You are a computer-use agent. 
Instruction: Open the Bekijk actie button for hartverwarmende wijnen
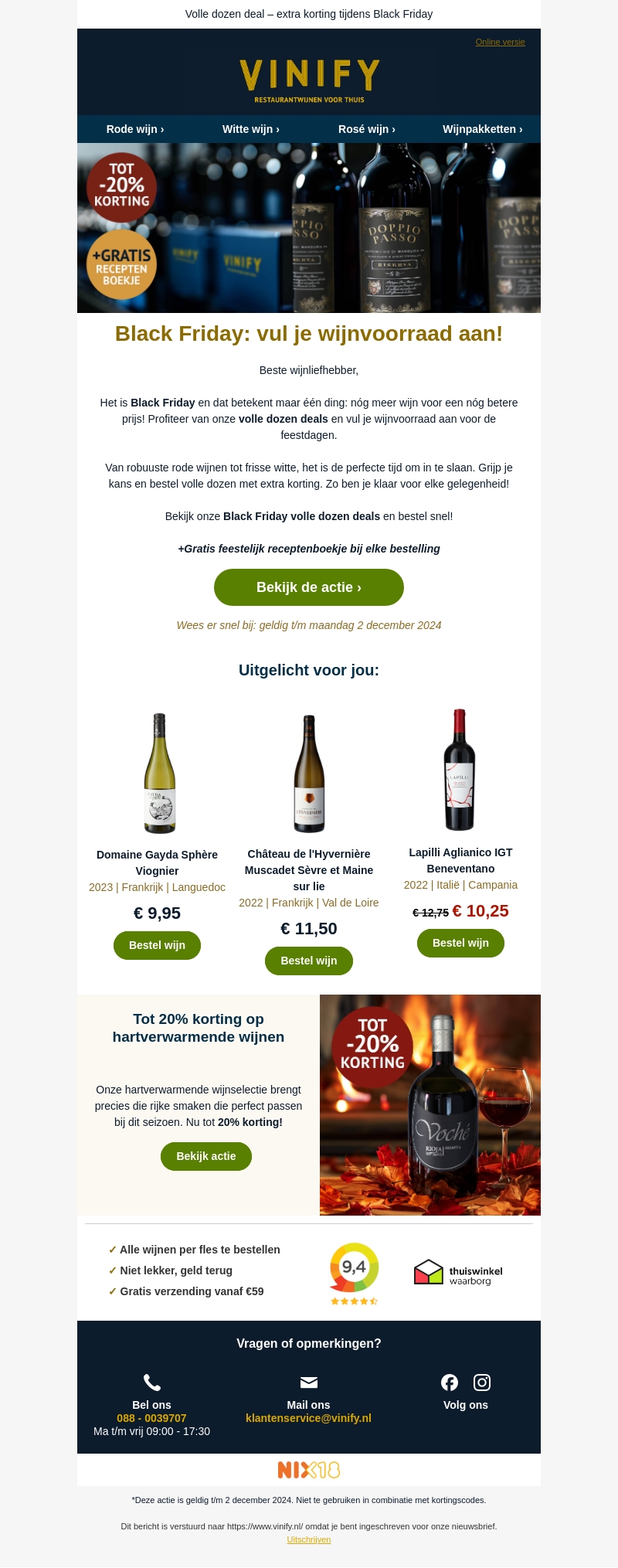click(x=206, y=1156)
